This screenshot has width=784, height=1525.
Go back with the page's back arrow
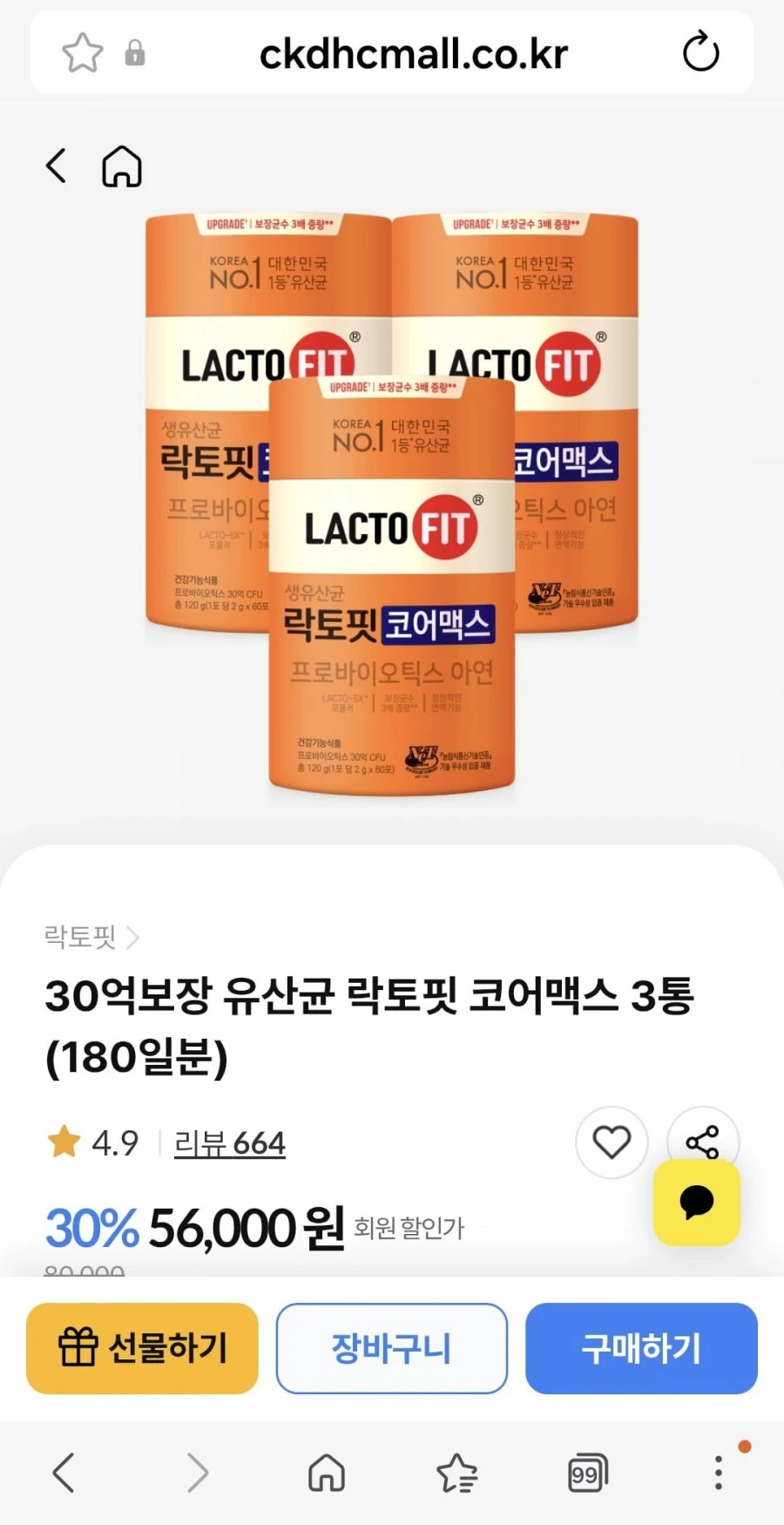point(56,166)
